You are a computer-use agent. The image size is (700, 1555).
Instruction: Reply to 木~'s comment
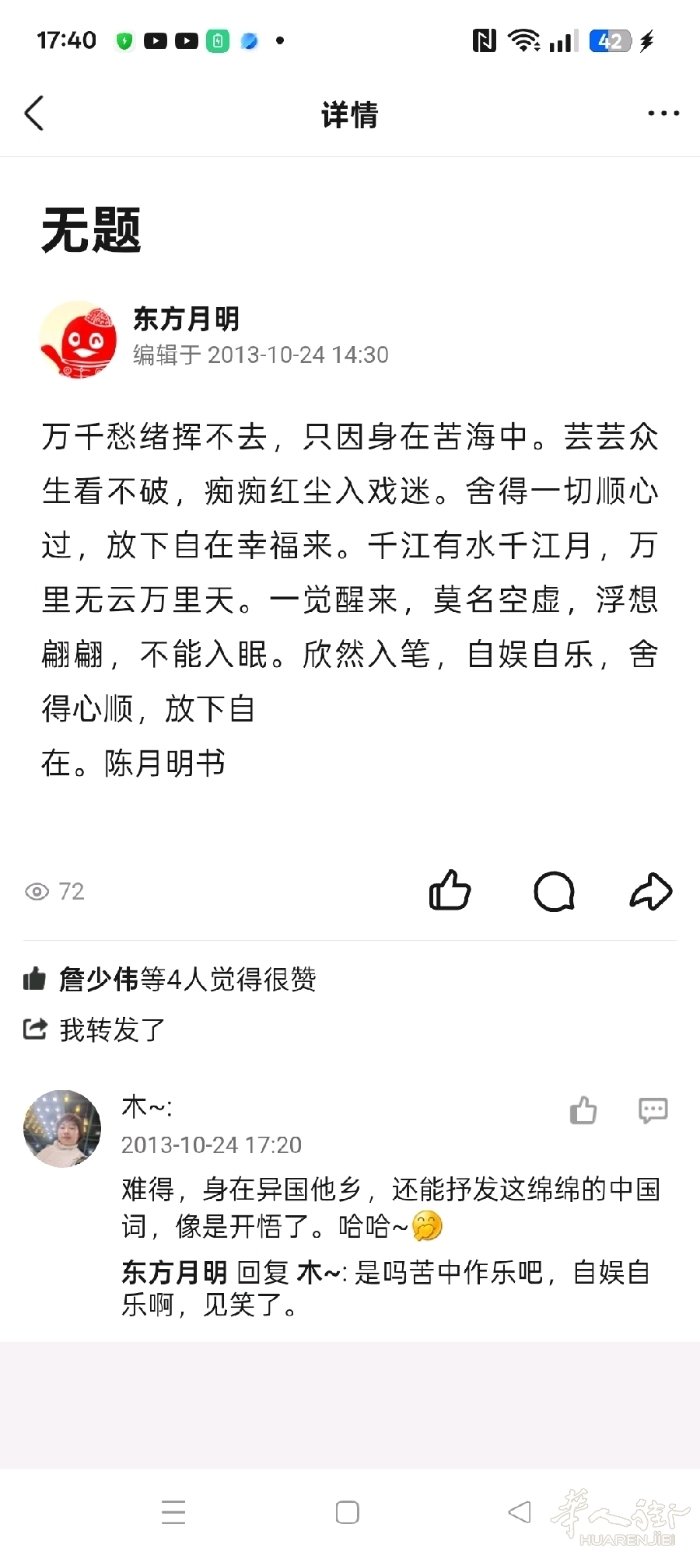pos(653,1110)
